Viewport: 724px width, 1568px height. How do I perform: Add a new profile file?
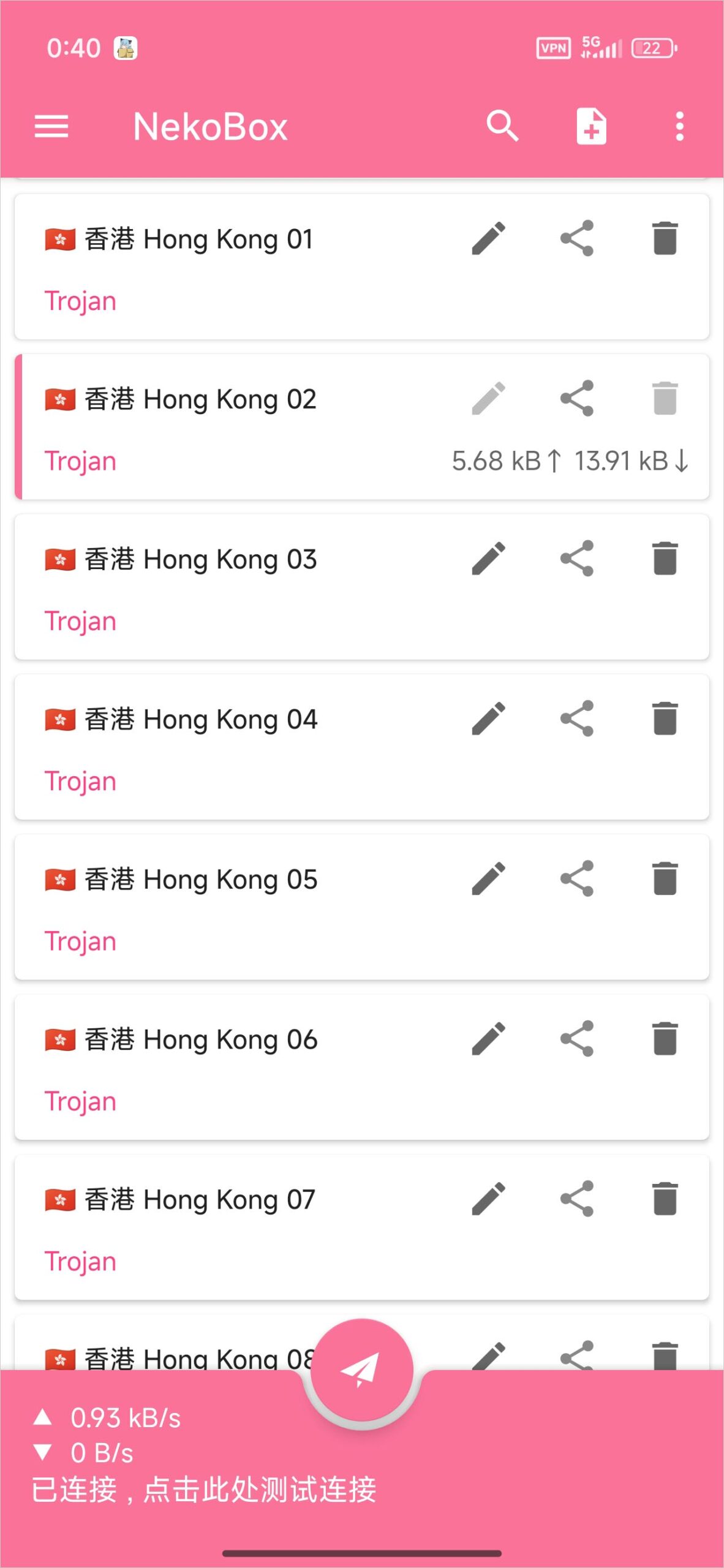click(x=591, y=127)
